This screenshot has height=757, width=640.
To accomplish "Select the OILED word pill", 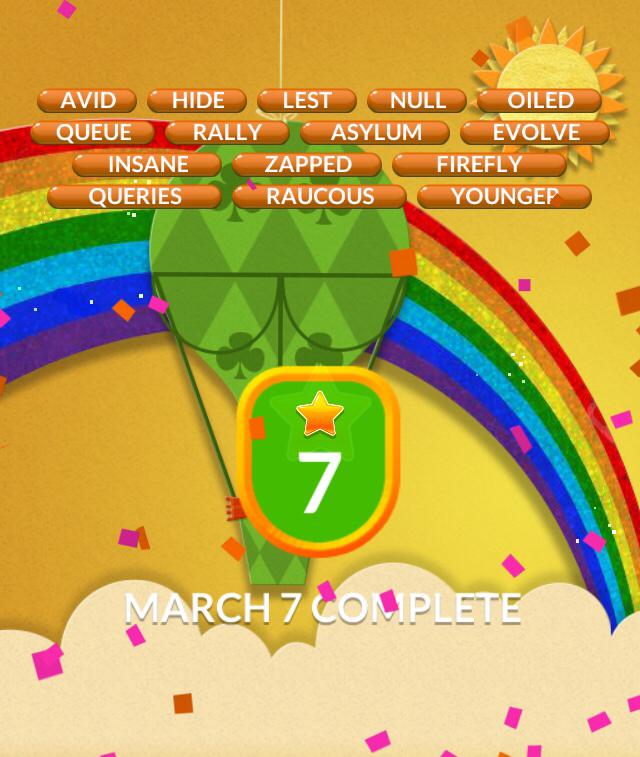I will click(540, 101).
